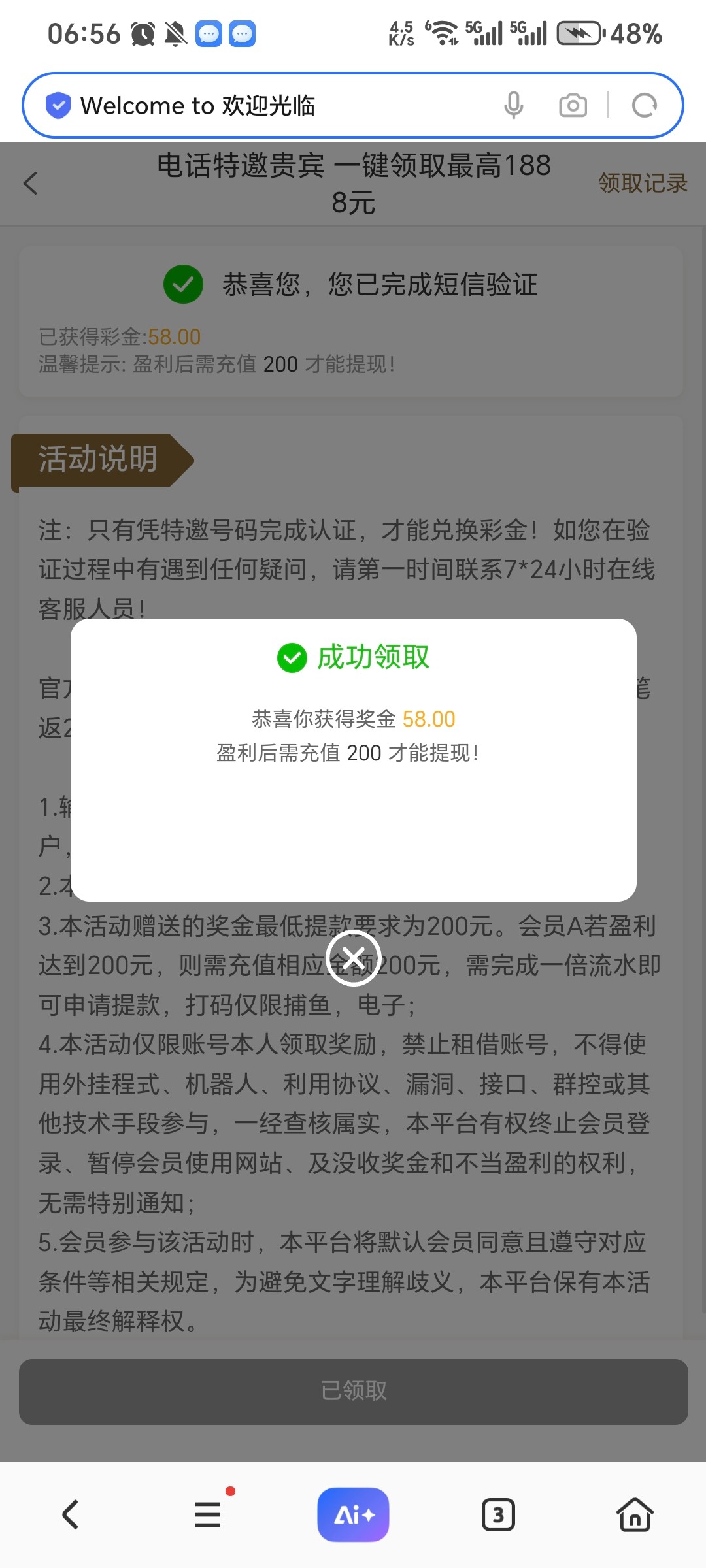Activate voice search microphone in address bar
Screen dimensions: 706x1568
pyautogui.click(x=514, y=105)
